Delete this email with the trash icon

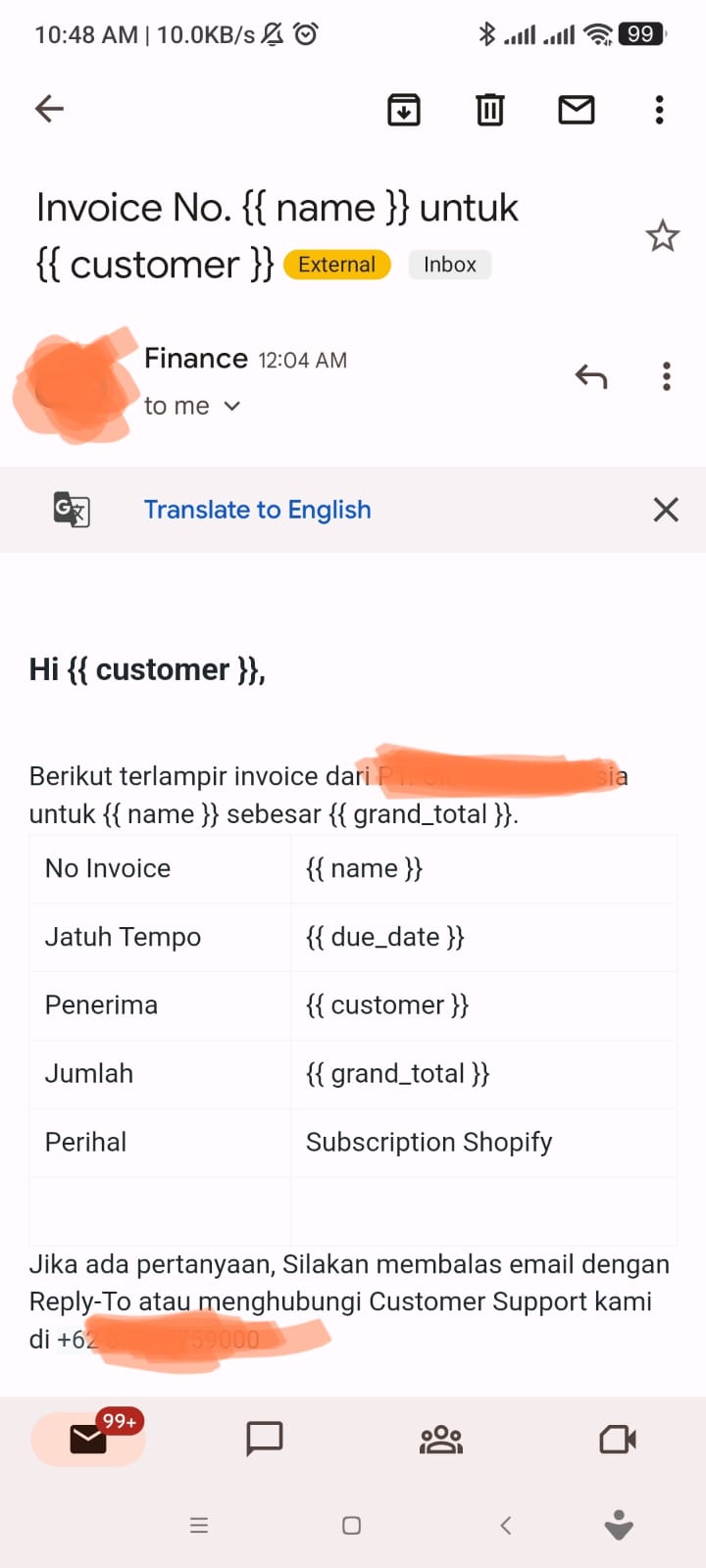490,110
